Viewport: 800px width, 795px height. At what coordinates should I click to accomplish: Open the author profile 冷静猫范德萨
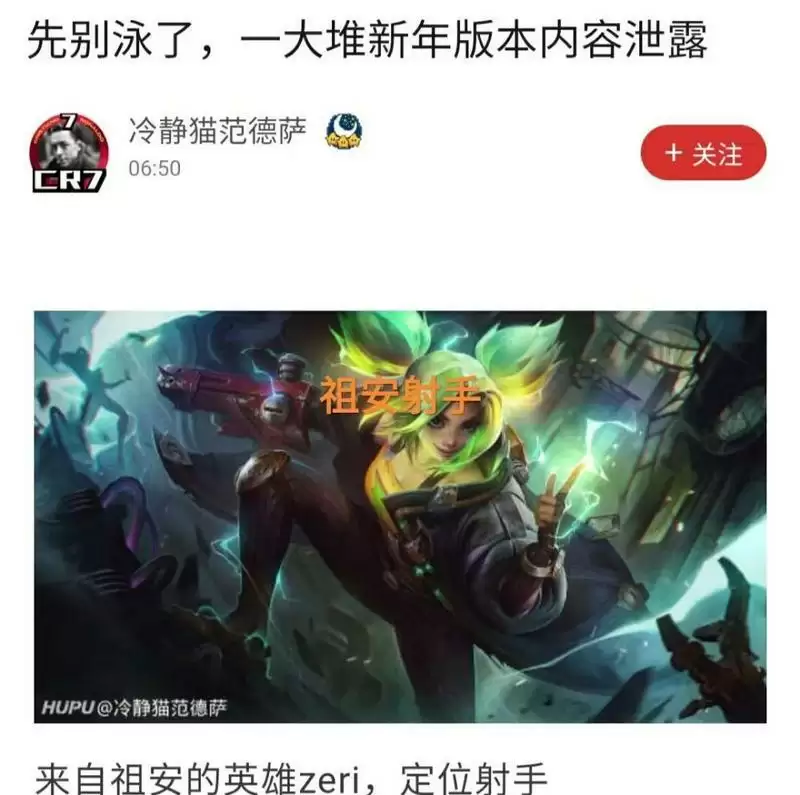point(217,130)
